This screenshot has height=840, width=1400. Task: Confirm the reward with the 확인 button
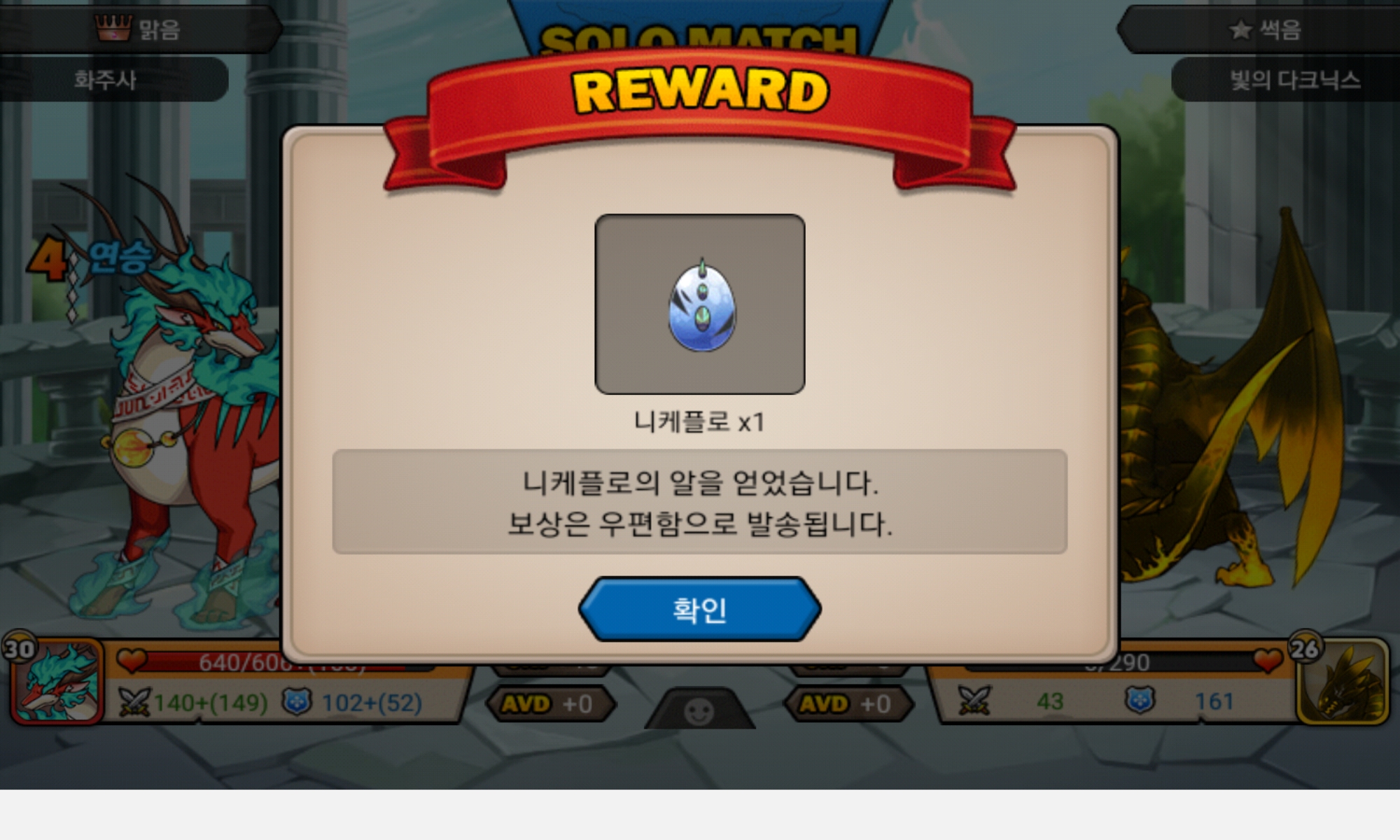coord(699,609)
